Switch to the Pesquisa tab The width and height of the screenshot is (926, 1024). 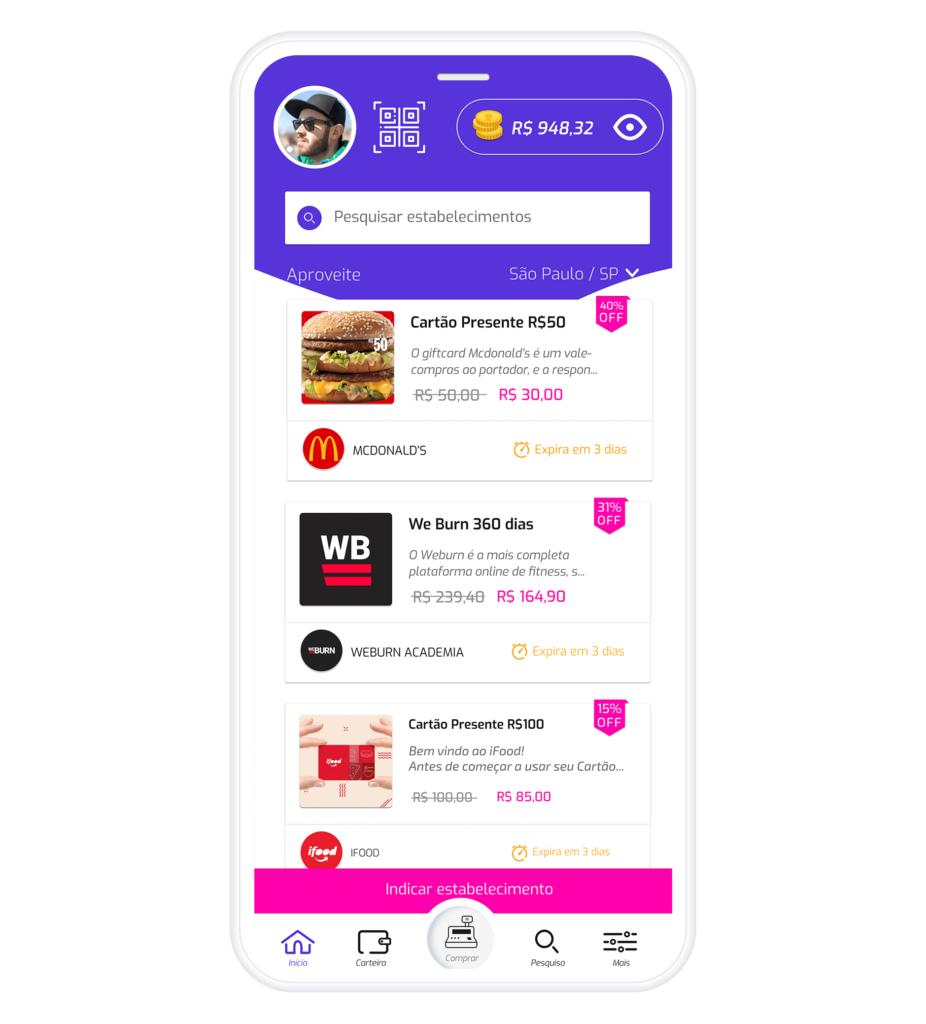click(x=547, y=947)
